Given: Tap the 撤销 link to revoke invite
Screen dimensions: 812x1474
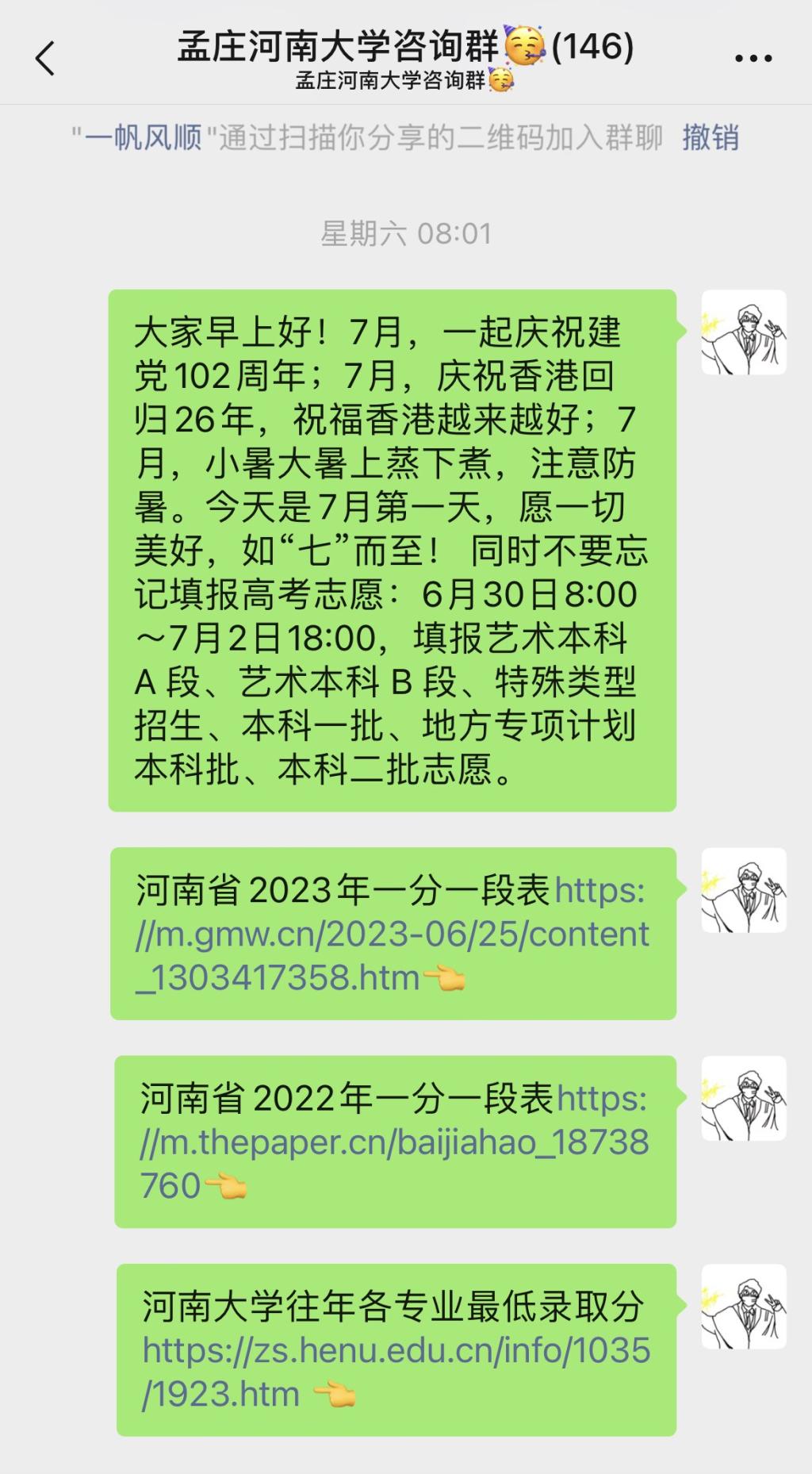Looking at the screenshot, I should click(x=710, y=138).
